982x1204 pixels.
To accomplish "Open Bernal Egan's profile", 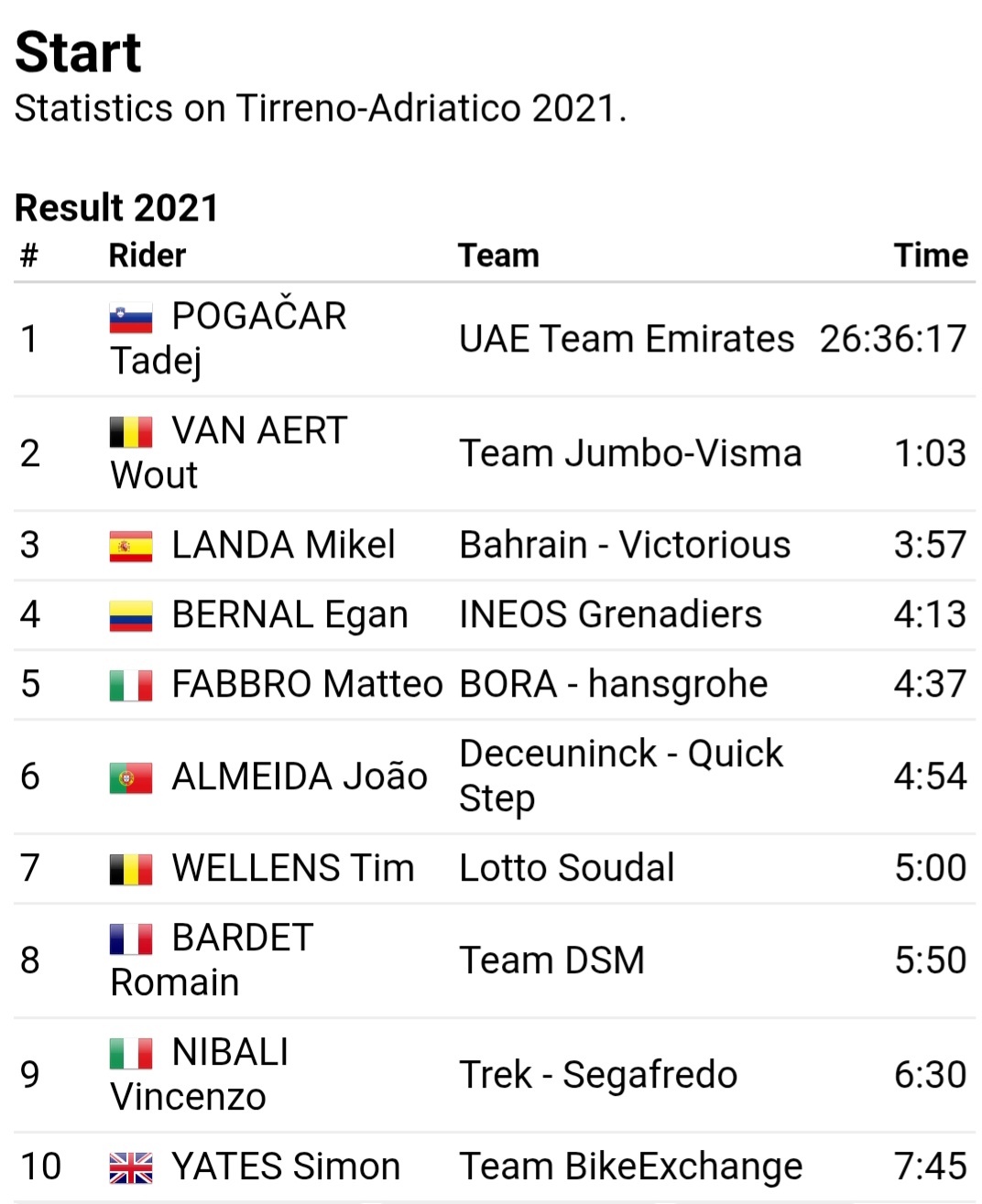I will [x=289, y=614].
